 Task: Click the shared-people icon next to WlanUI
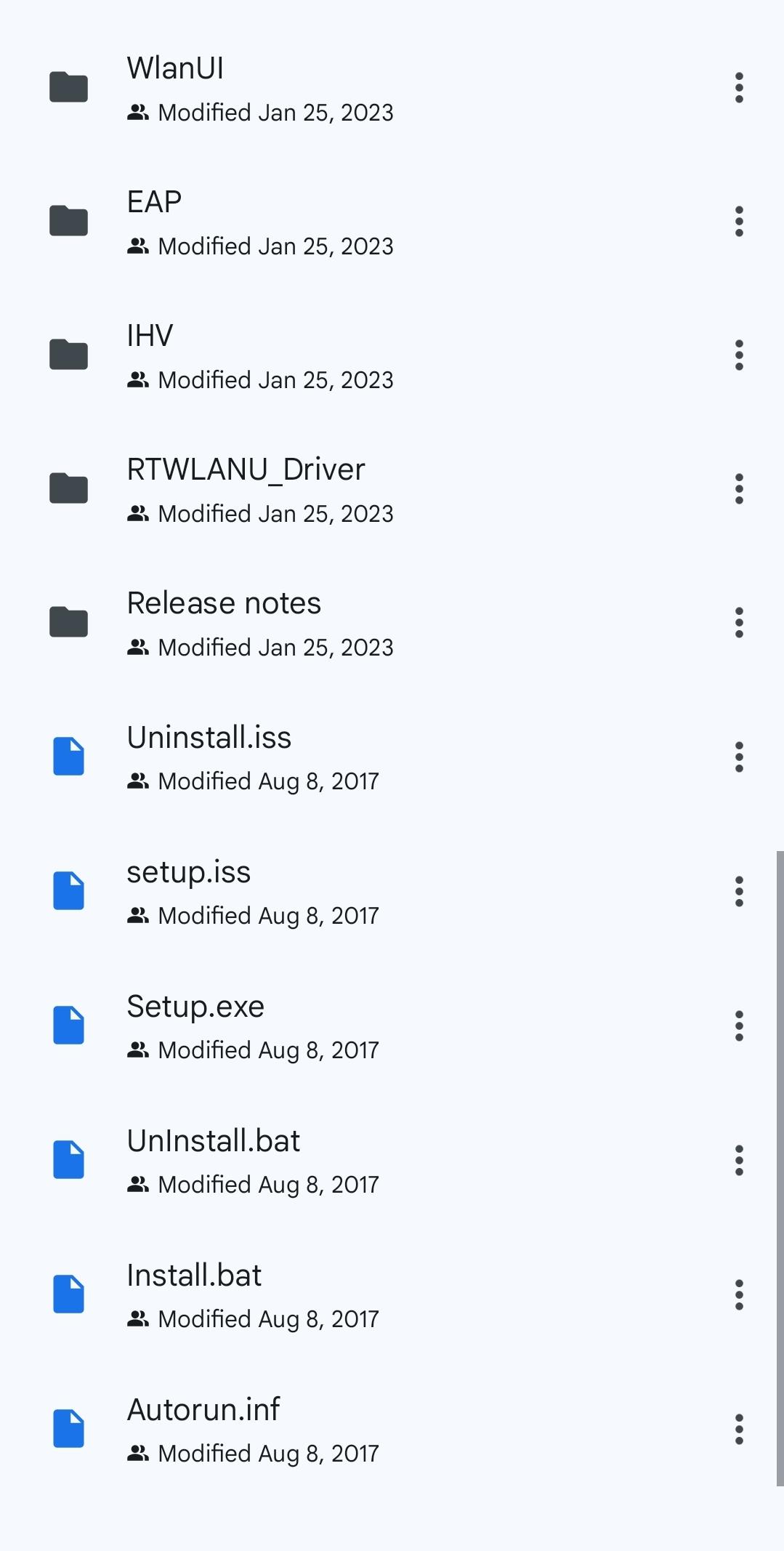tap(140, 111)
